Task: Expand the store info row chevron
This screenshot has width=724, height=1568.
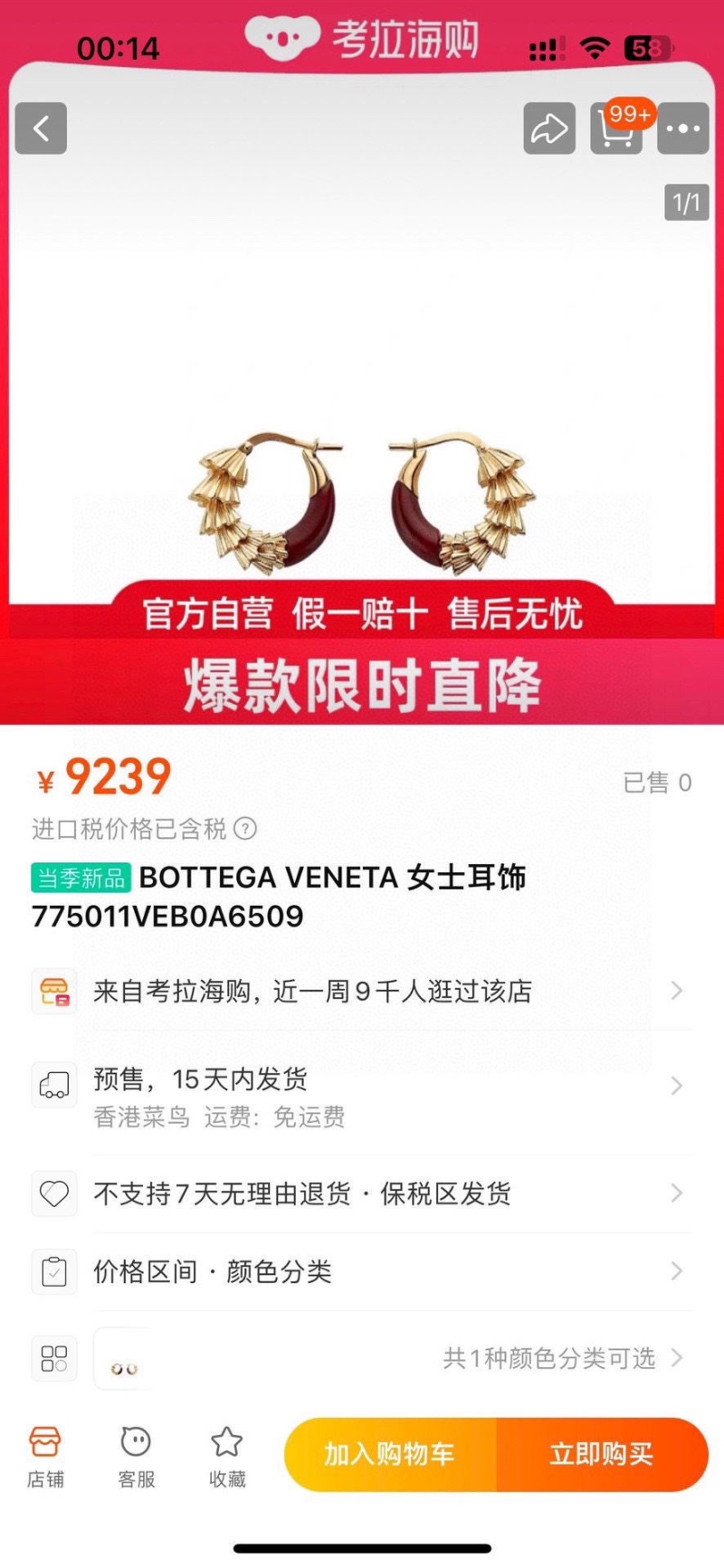Action: click(675, 990)
